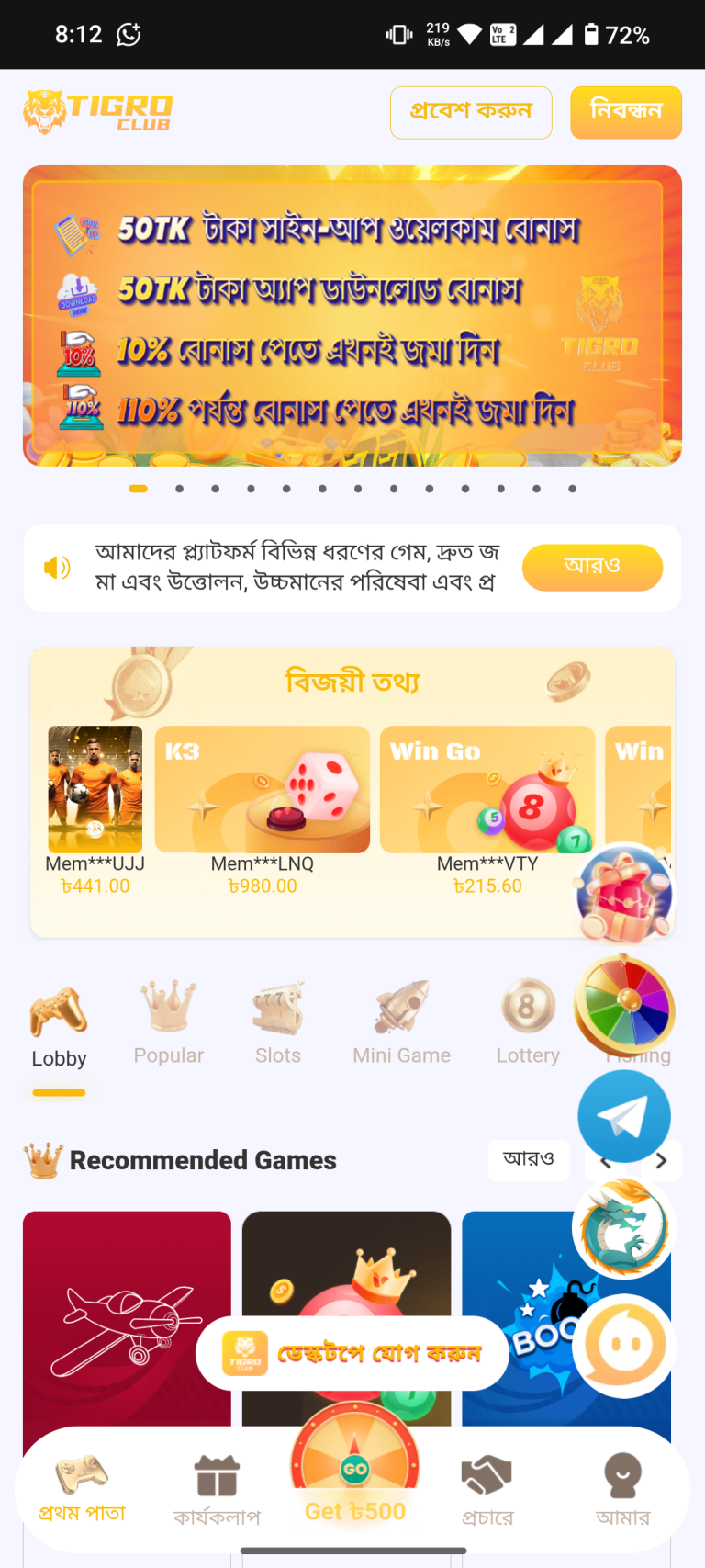Open the Win Go card for Mem***VTY

(x=487, y=789)
